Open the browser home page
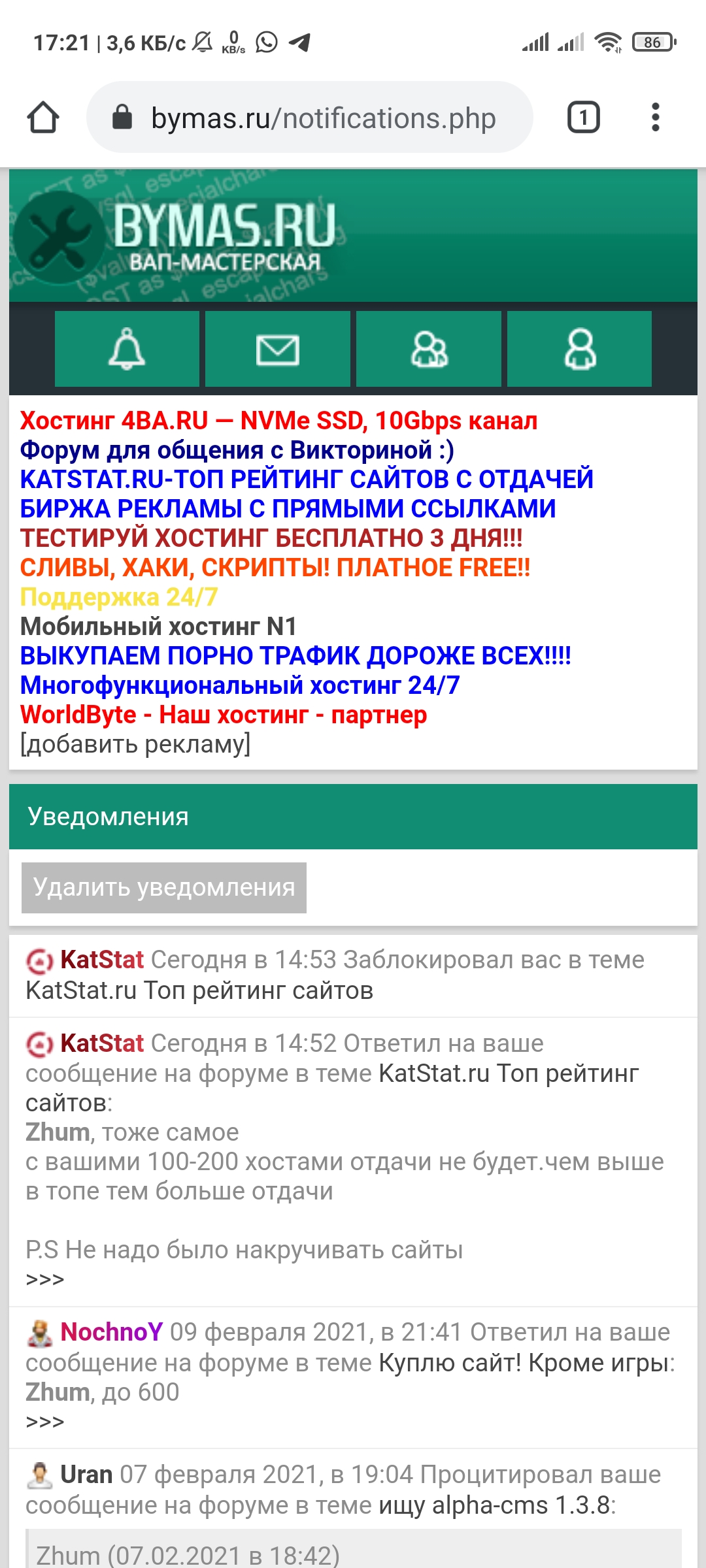The width and height of the screenshot is (706, 1568). click(x=43, y=118)
